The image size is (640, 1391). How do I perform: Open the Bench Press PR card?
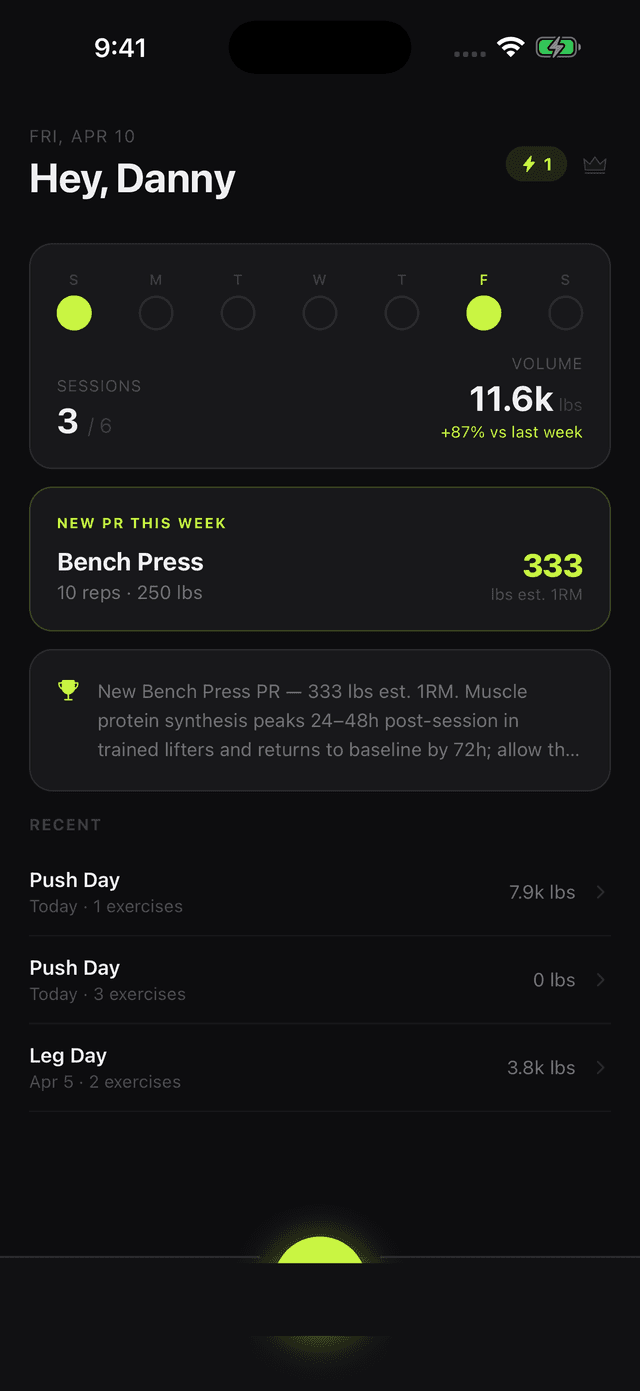click(320, 559)
